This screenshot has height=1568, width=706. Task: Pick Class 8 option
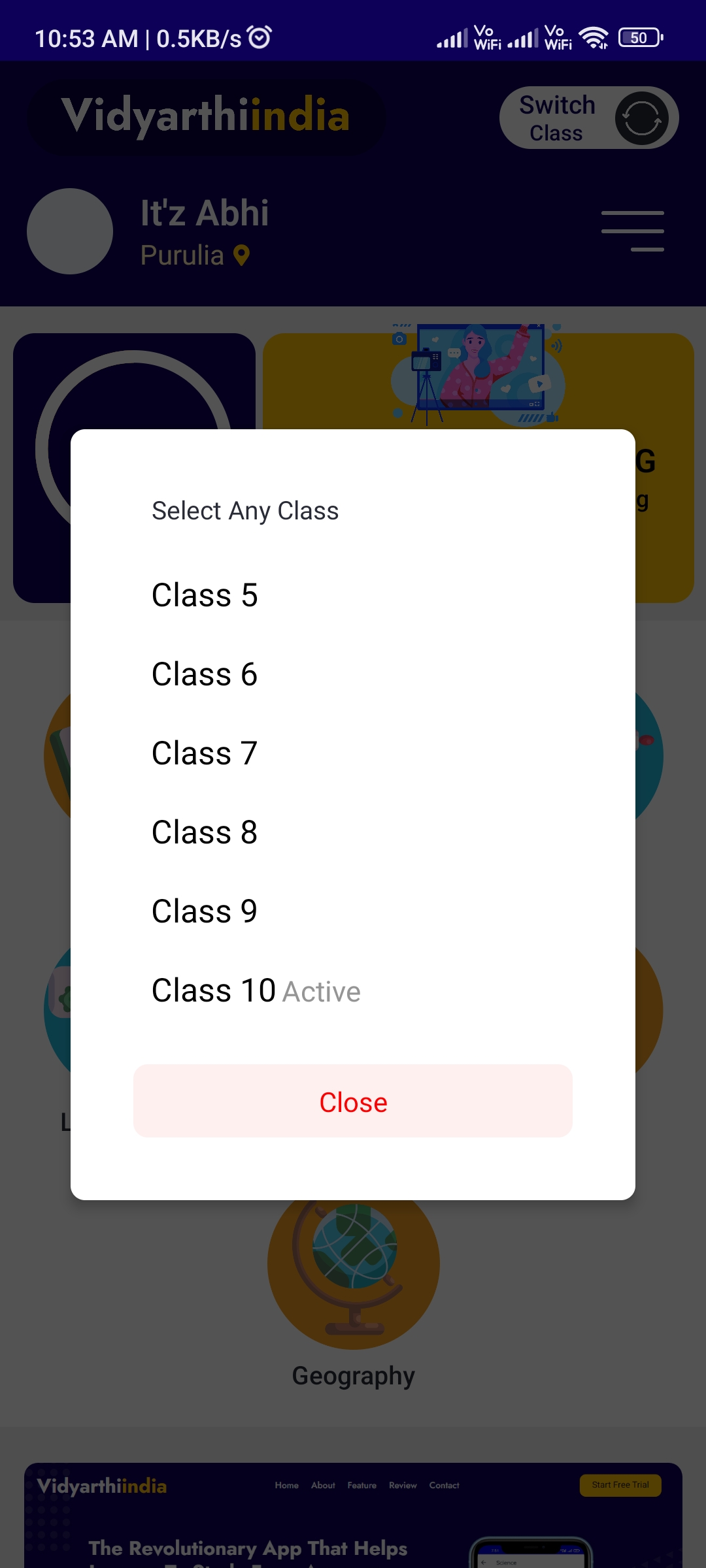coord(205,832)
